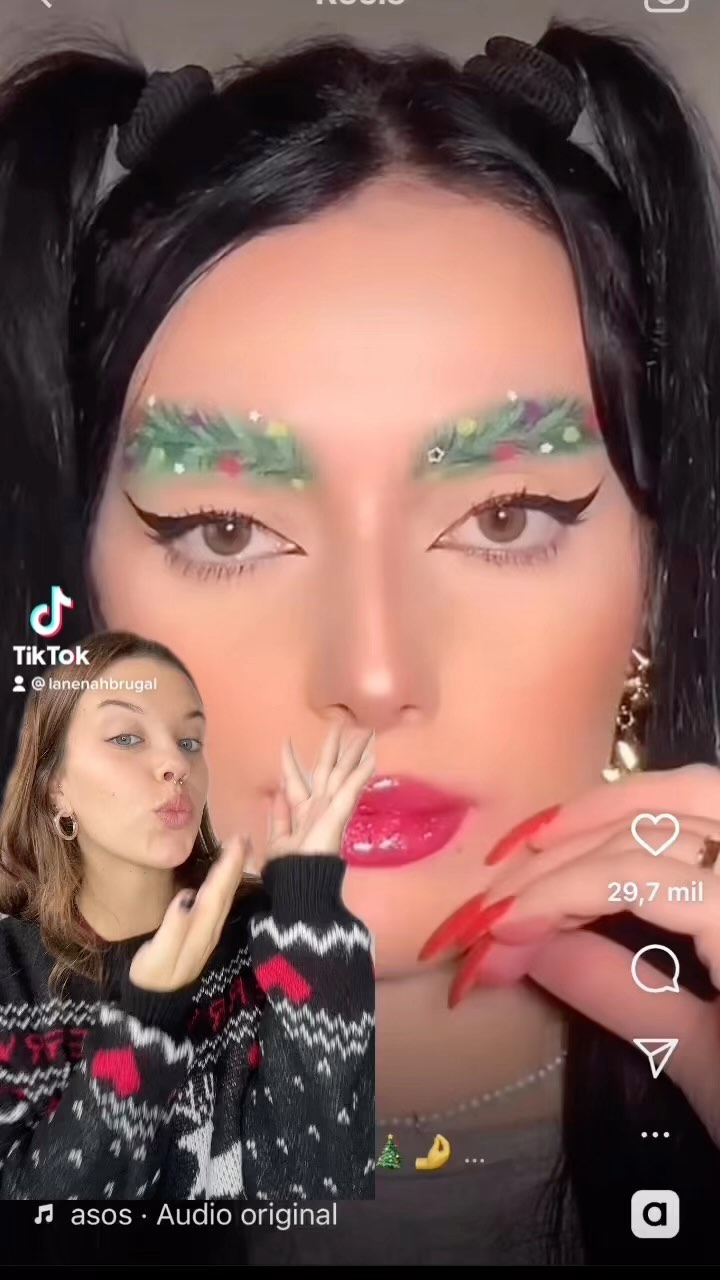Screen dimensions: 720x1280
Task: Open the asos Audio original page
Action: pyautogui.click(x=203, y=1215)
